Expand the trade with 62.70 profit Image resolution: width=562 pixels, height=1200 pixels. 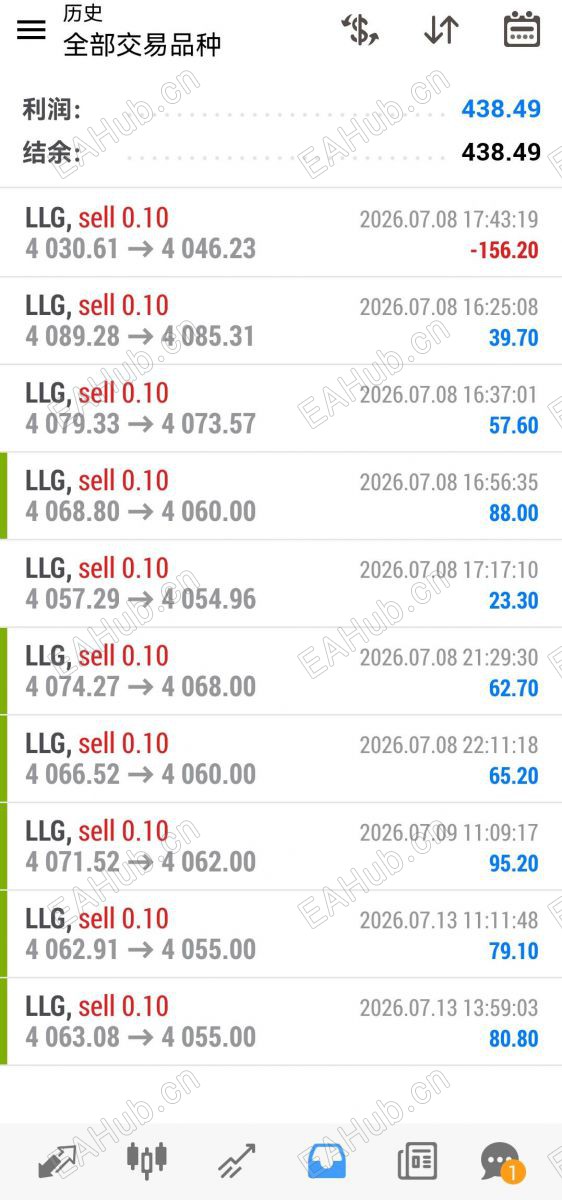[x=281, y=671]
